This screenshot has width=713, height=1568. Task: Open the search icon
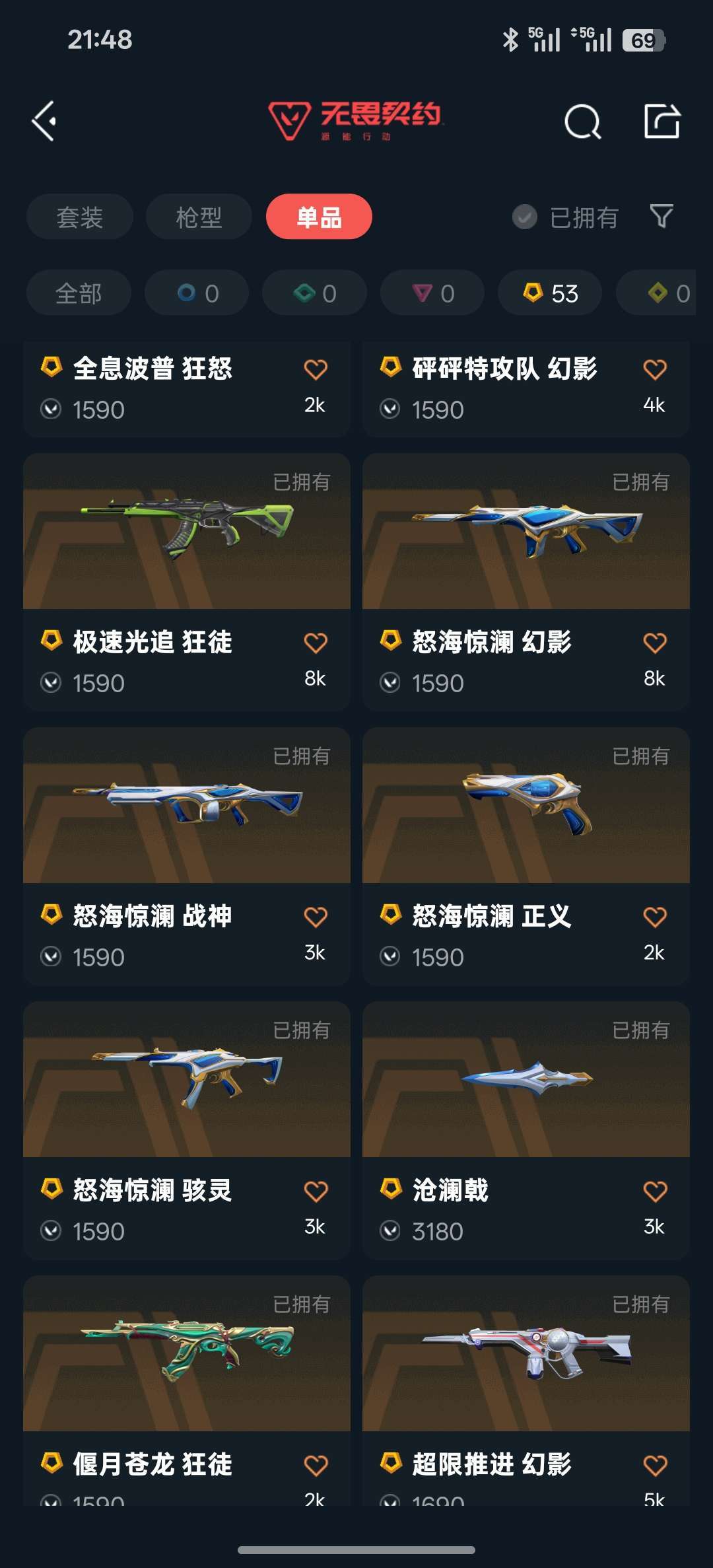pos(582,122)
